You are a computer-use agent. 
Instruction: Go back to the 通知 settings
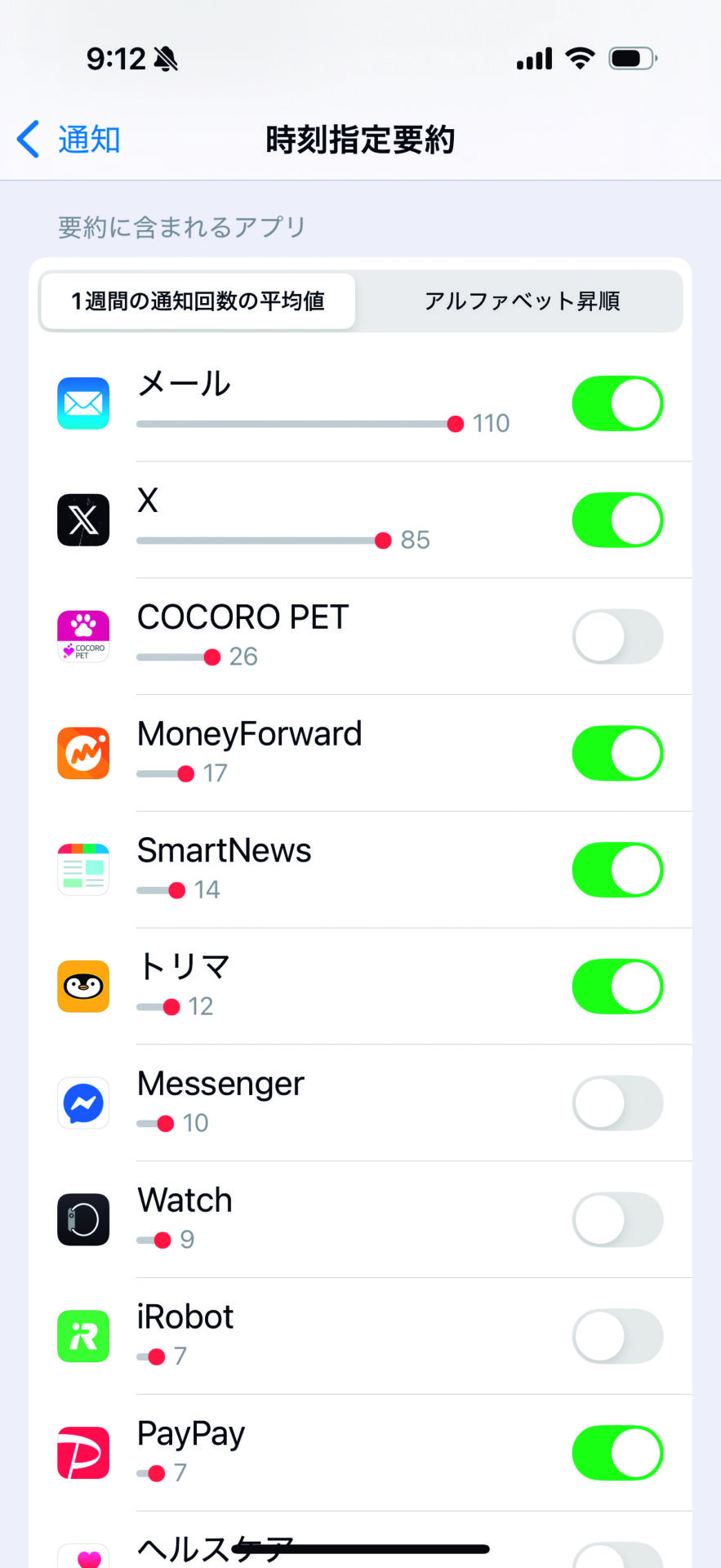tap(69, 140)
